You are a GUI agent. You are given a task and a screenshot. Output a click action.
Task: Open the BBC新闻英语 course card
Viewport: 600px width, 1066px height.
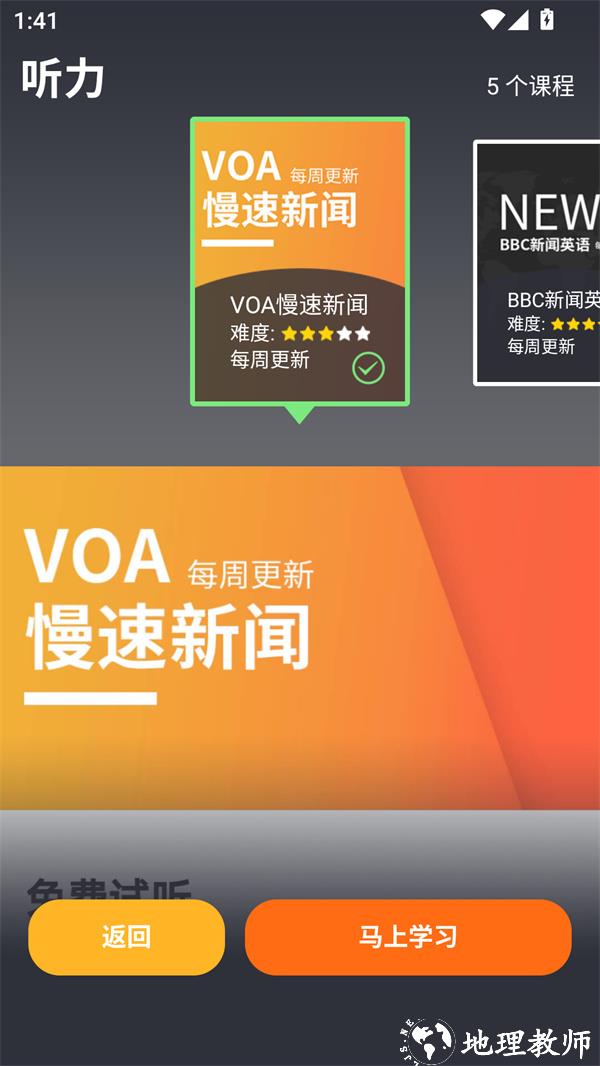pyautogui.click(x=539, y=262)
